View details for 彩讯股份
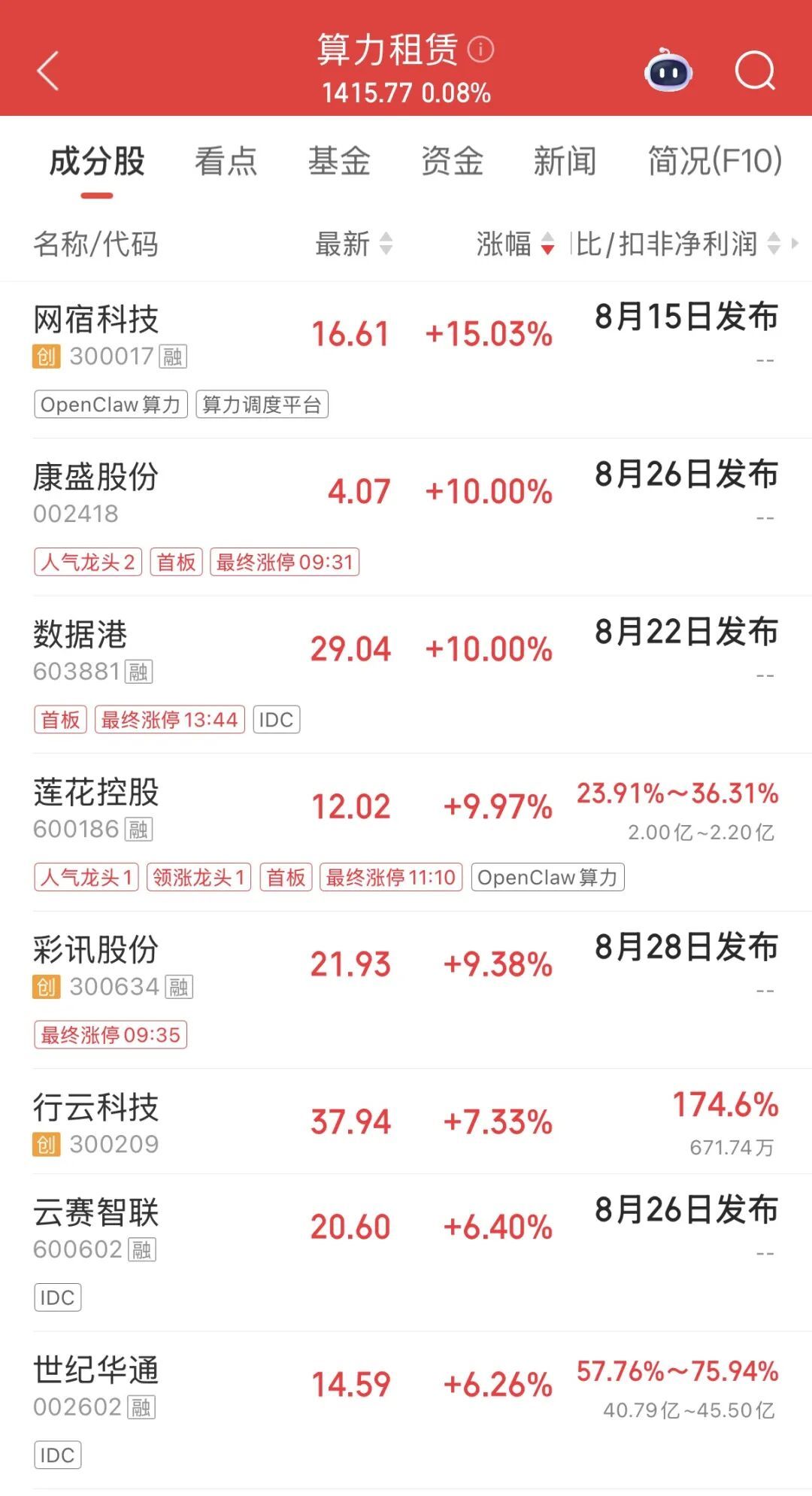 (406, 990)
